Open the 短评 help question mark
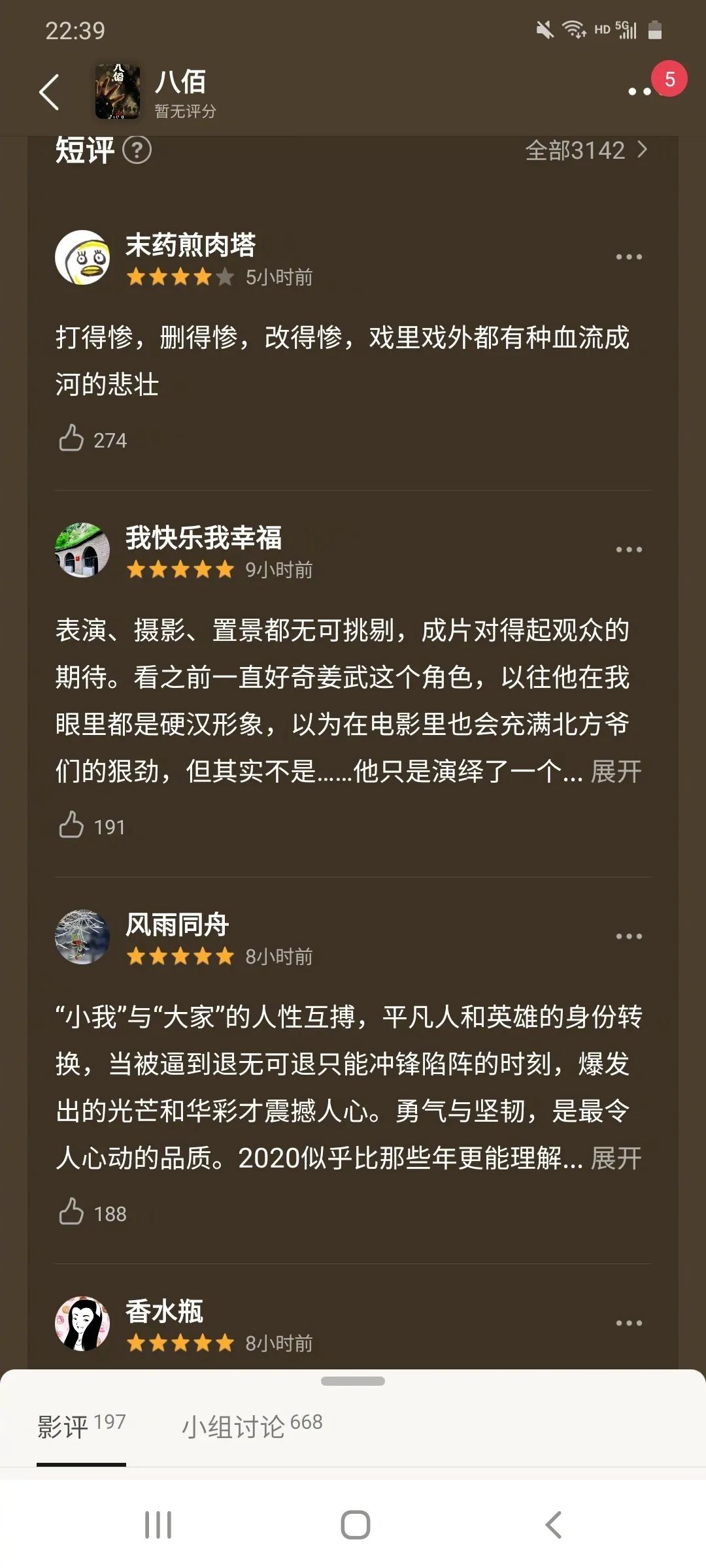 (137, 150)
